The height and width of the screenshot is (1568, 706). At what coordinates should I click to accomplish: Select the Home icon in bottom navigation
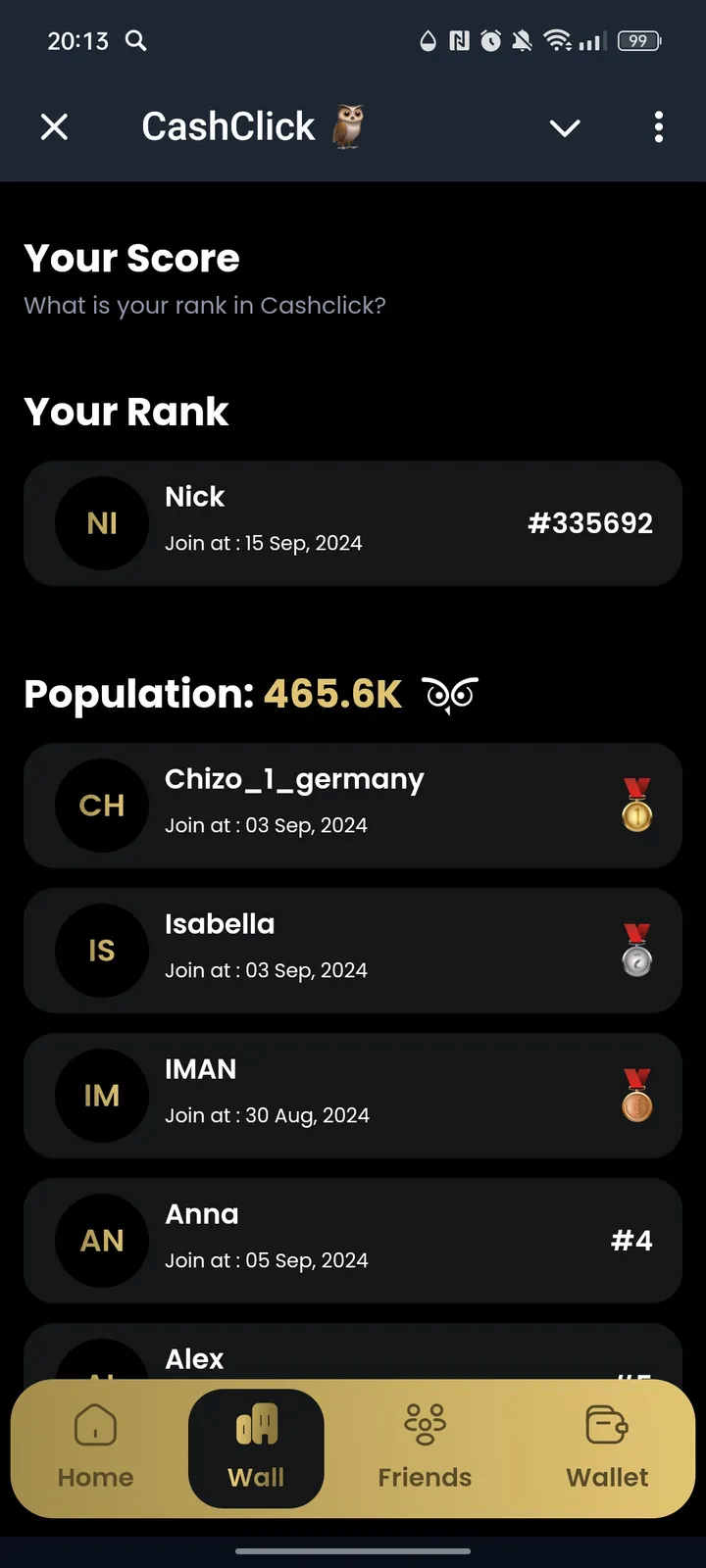pyautogui.click(x=94, y=1426)
